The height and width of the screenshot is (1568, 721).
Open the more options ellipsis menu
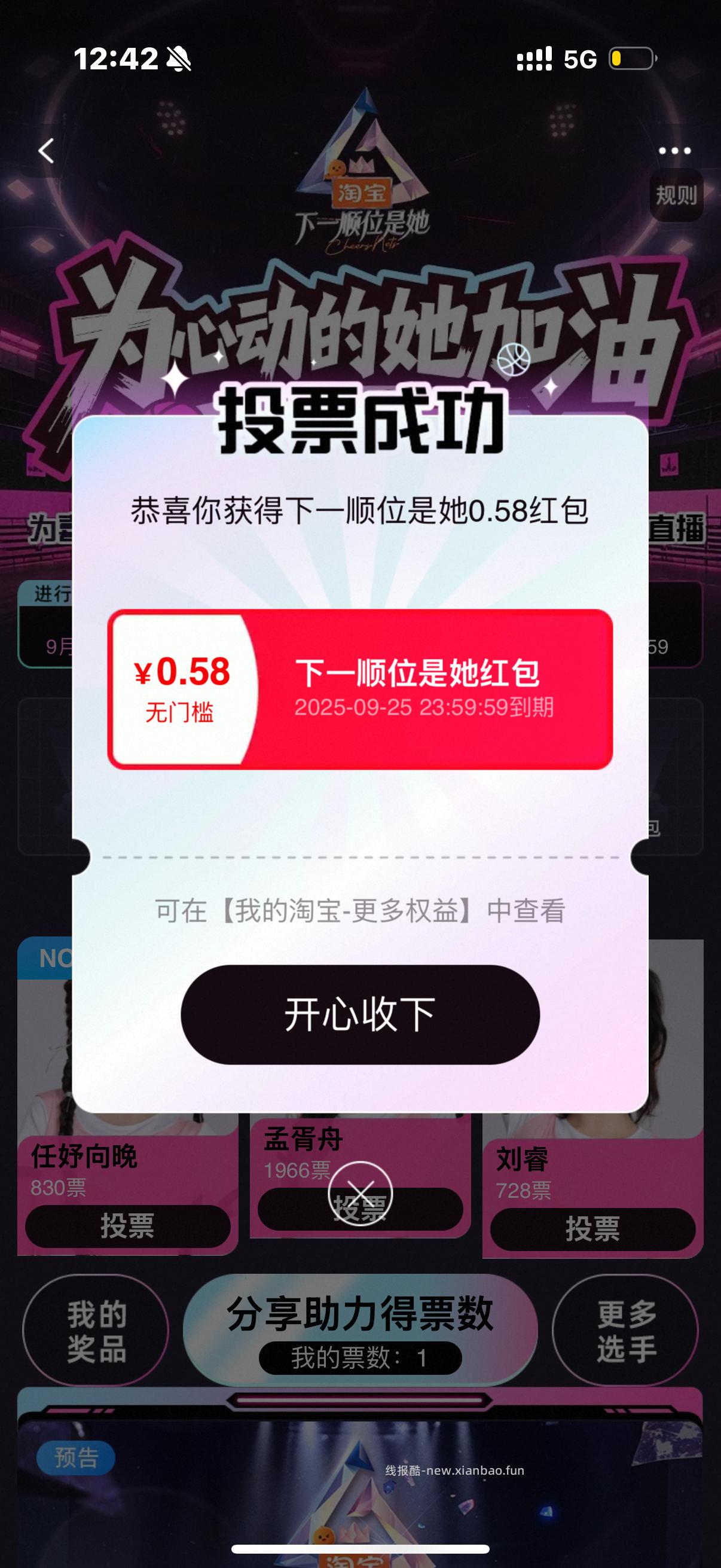674,150
